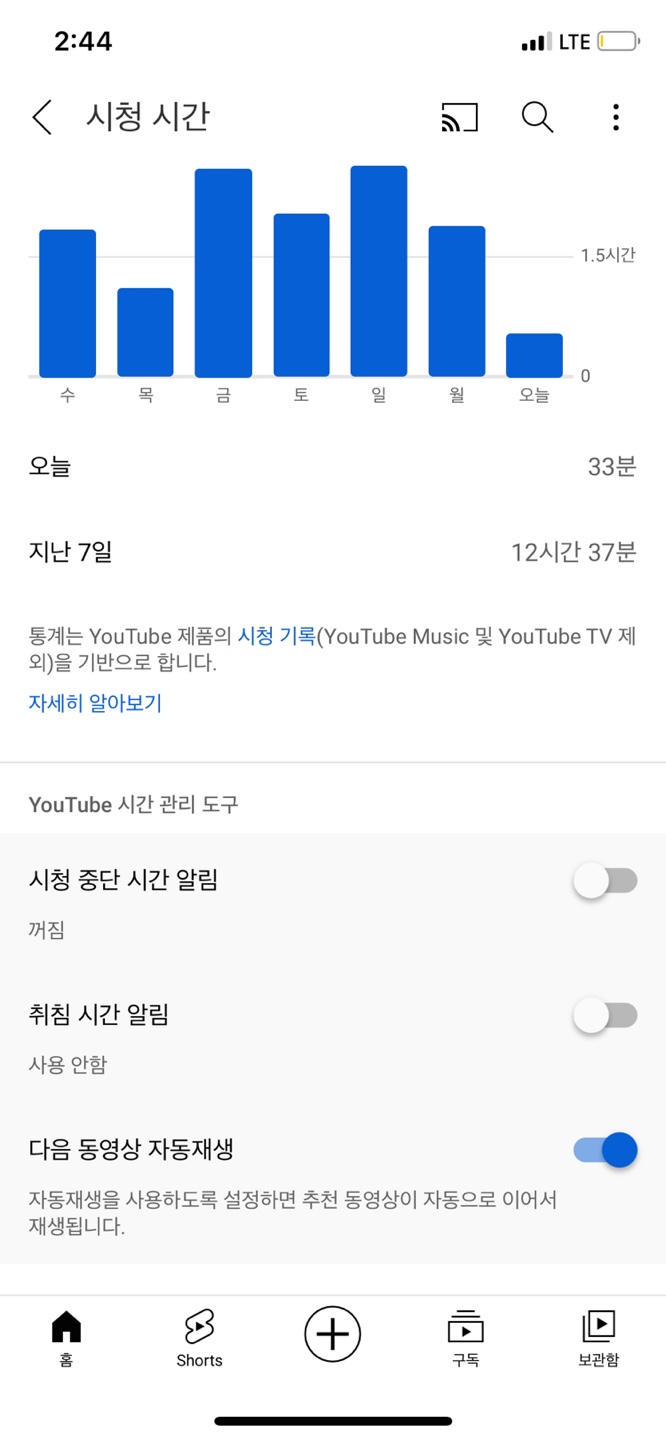Tap the plus create button
This screenshot has height=1440, width=666.
332,1335
